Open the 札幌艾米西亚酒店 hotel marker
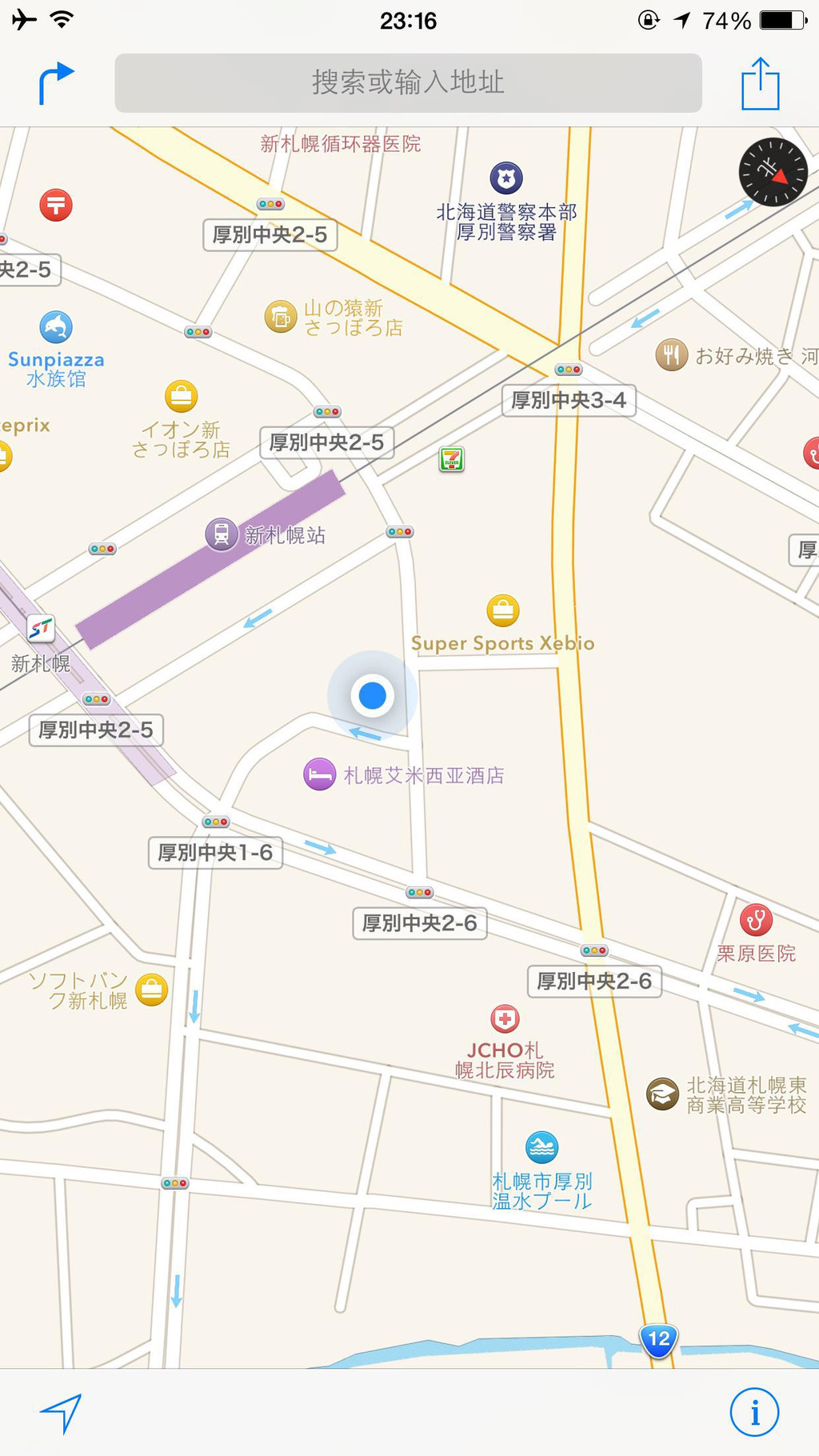 point(320,774)
